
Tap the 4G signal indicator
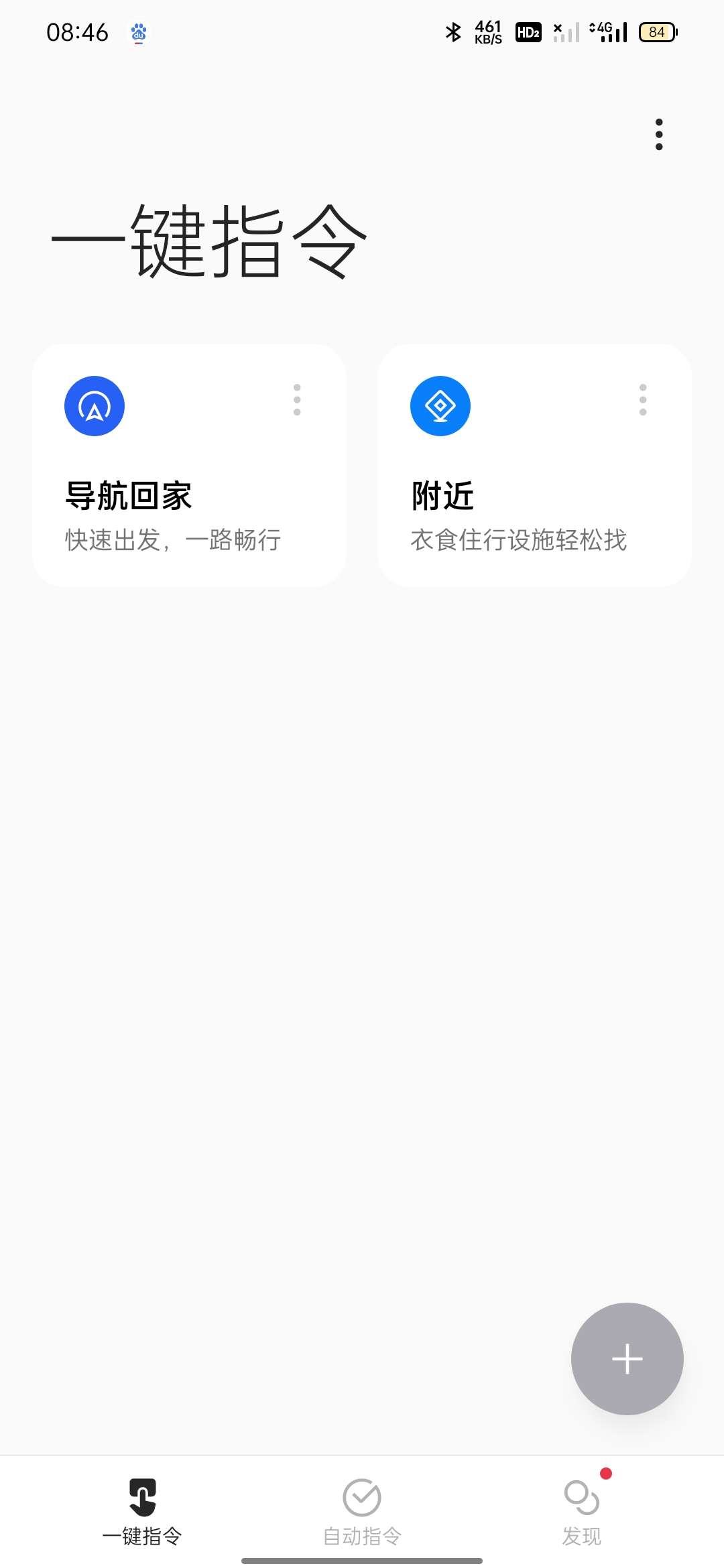coord(603,31)
